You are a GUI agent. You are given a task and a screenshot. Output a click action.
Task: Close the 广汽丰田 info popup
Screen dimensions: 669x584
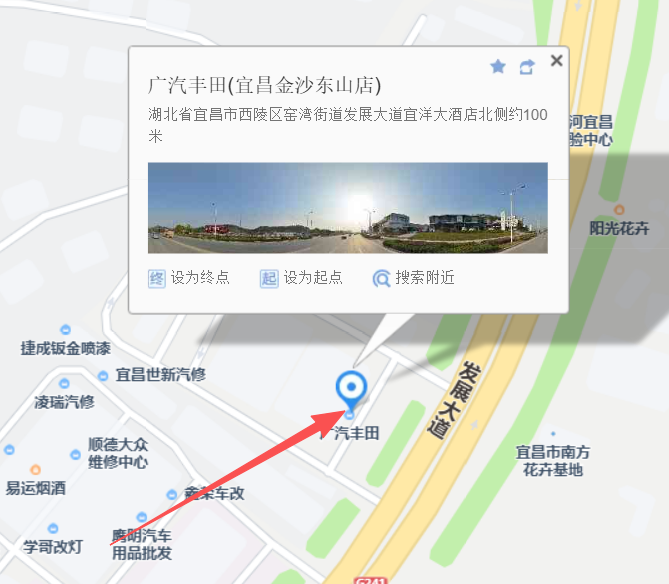(x=557, y=61)
